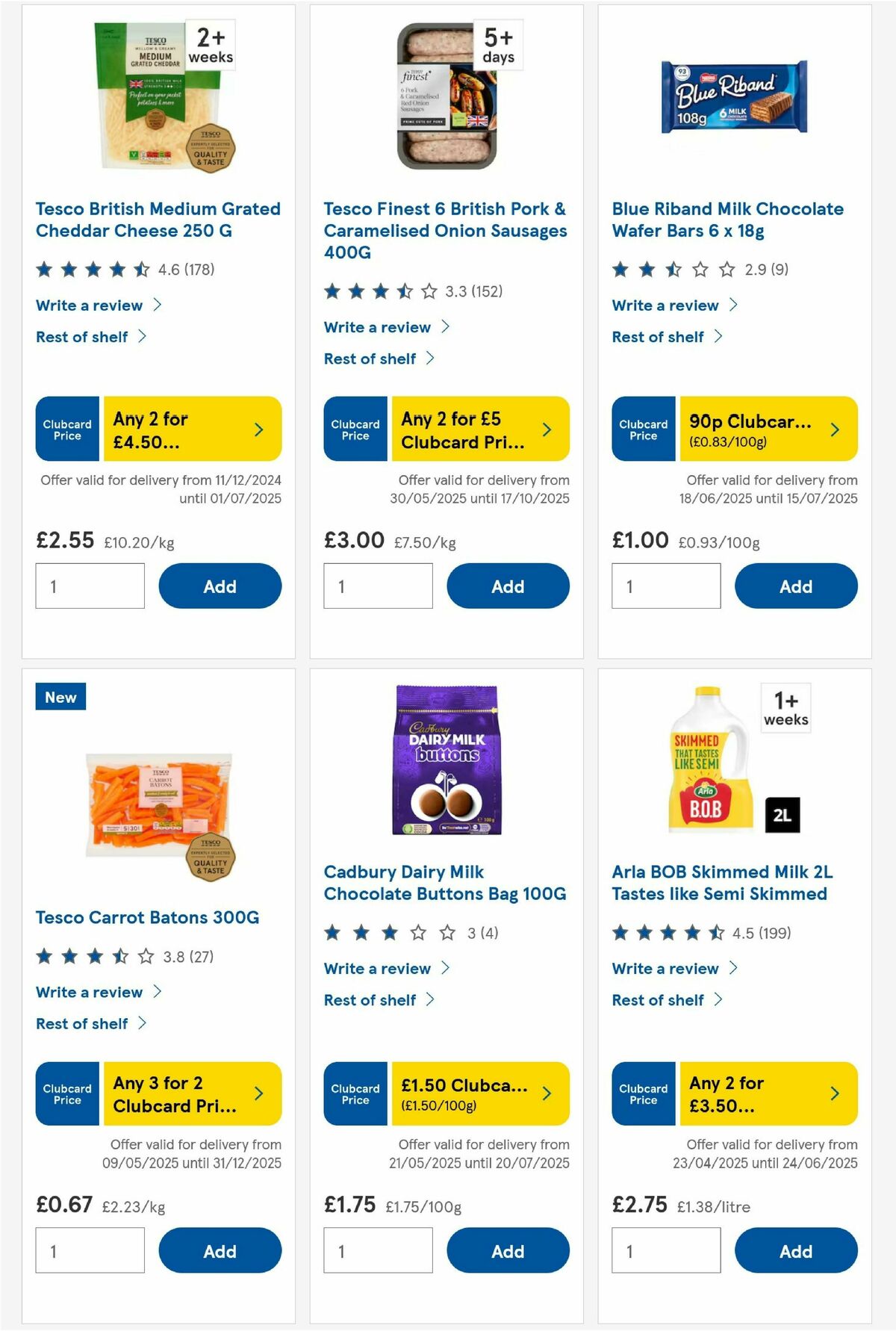Expand Rest of shelf for Blue Riband bars

(x=657, y=336)
